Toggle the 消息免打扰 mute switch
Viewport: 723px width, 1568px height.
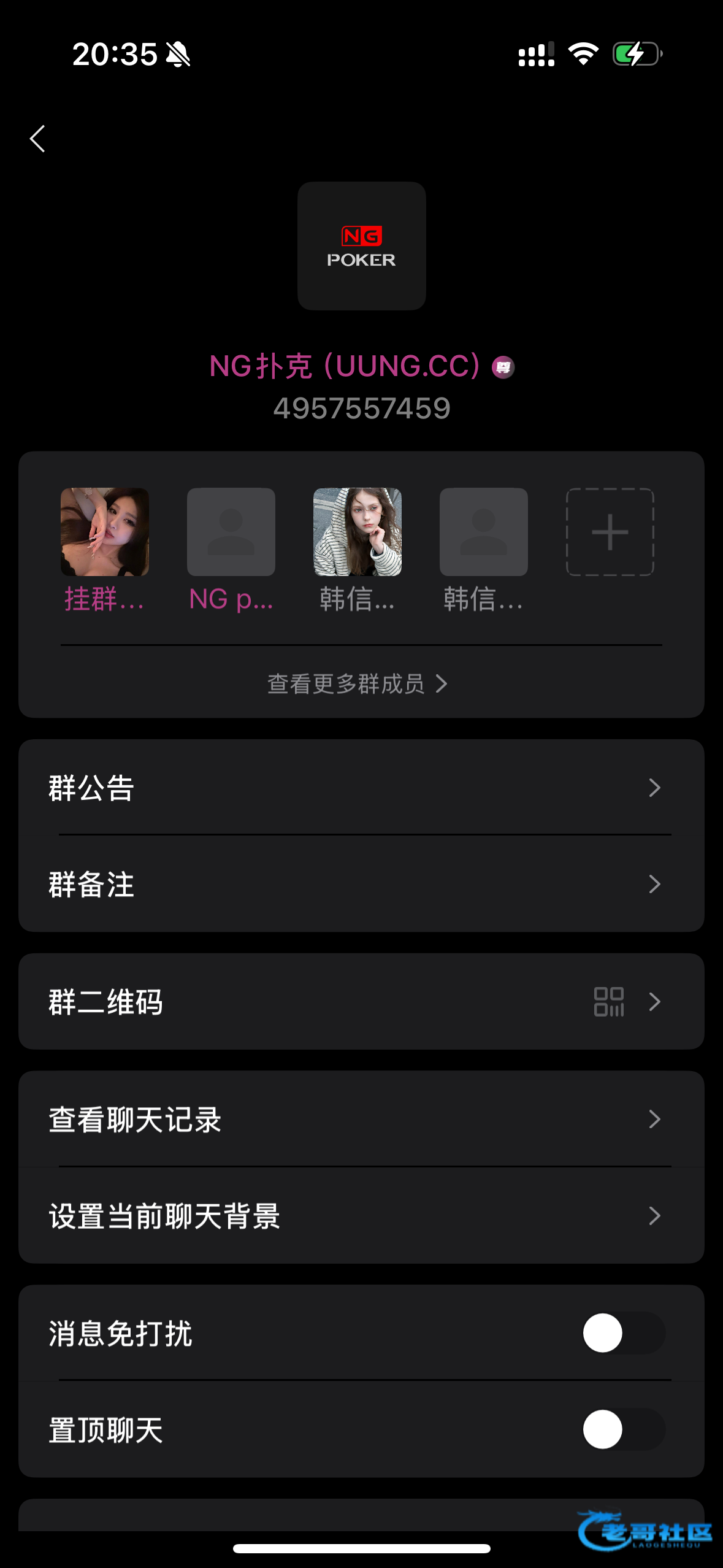pyautogui.click(x=623, y=1333)
